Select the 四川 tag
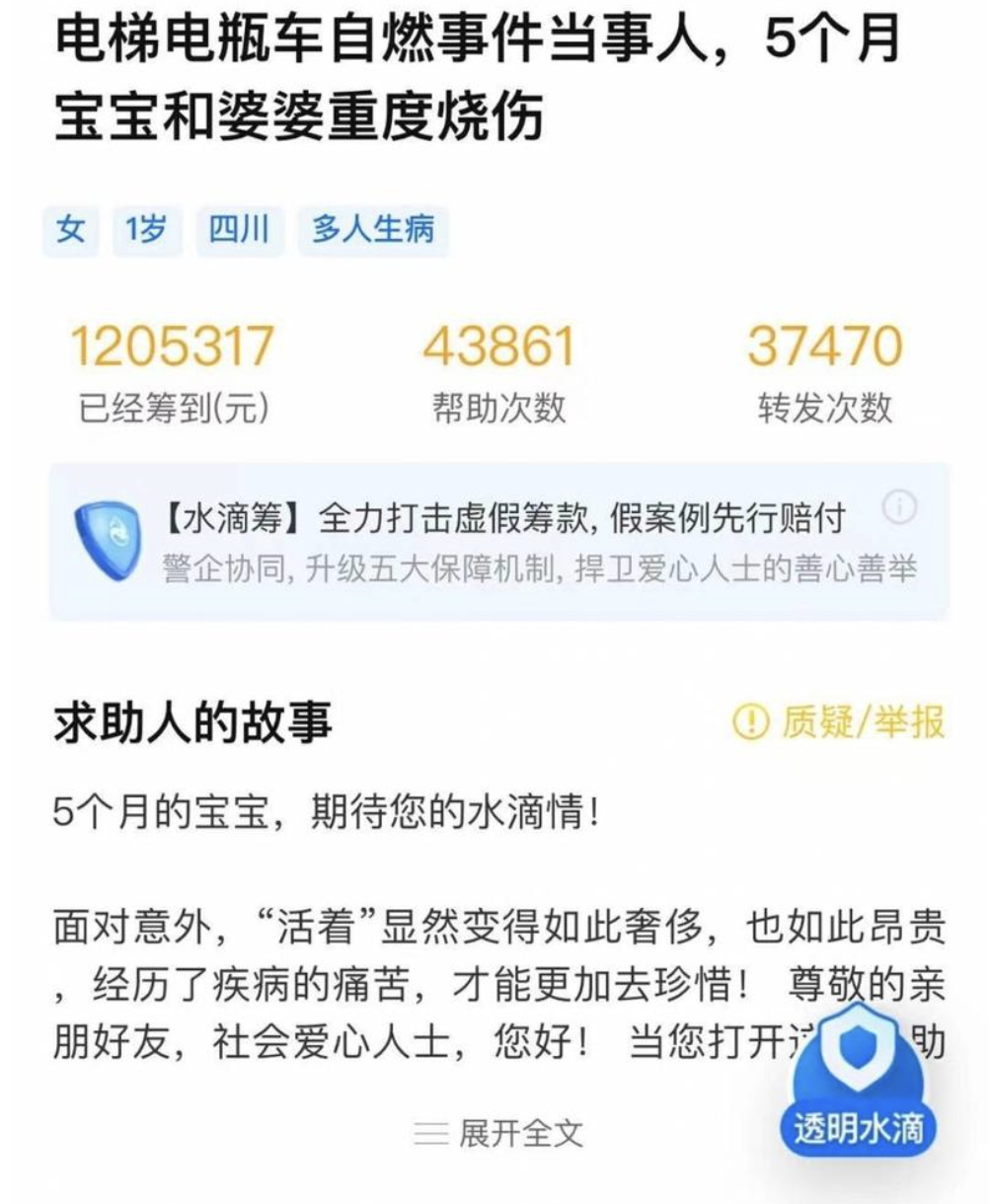Screen dimensions: 991x1204 click(239, 232)
